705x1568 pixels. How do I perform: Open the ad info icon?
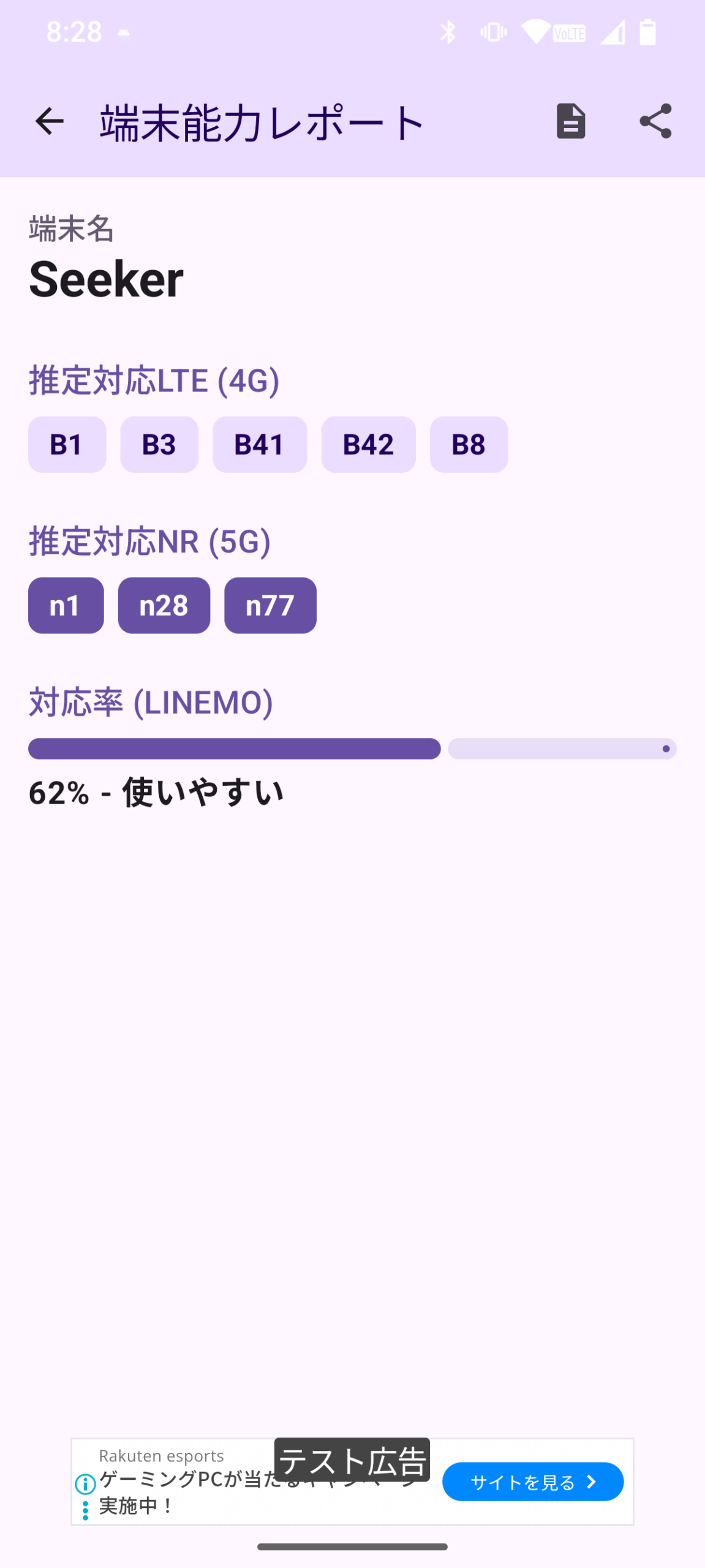click(85, 1483)
